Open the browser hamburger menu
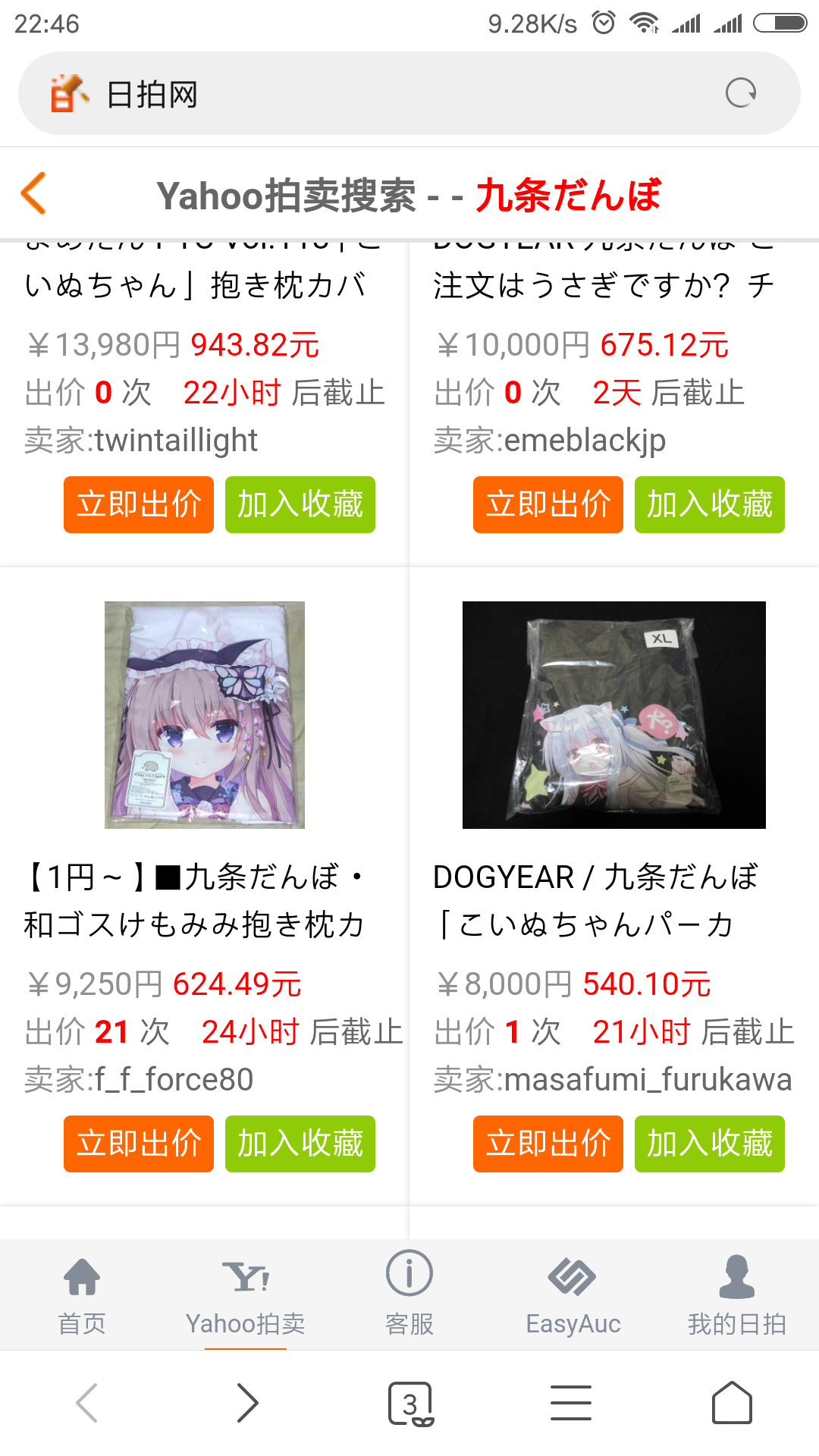Image resolution: width=819 pixels, height=1456 pixels. point(571,1401)
